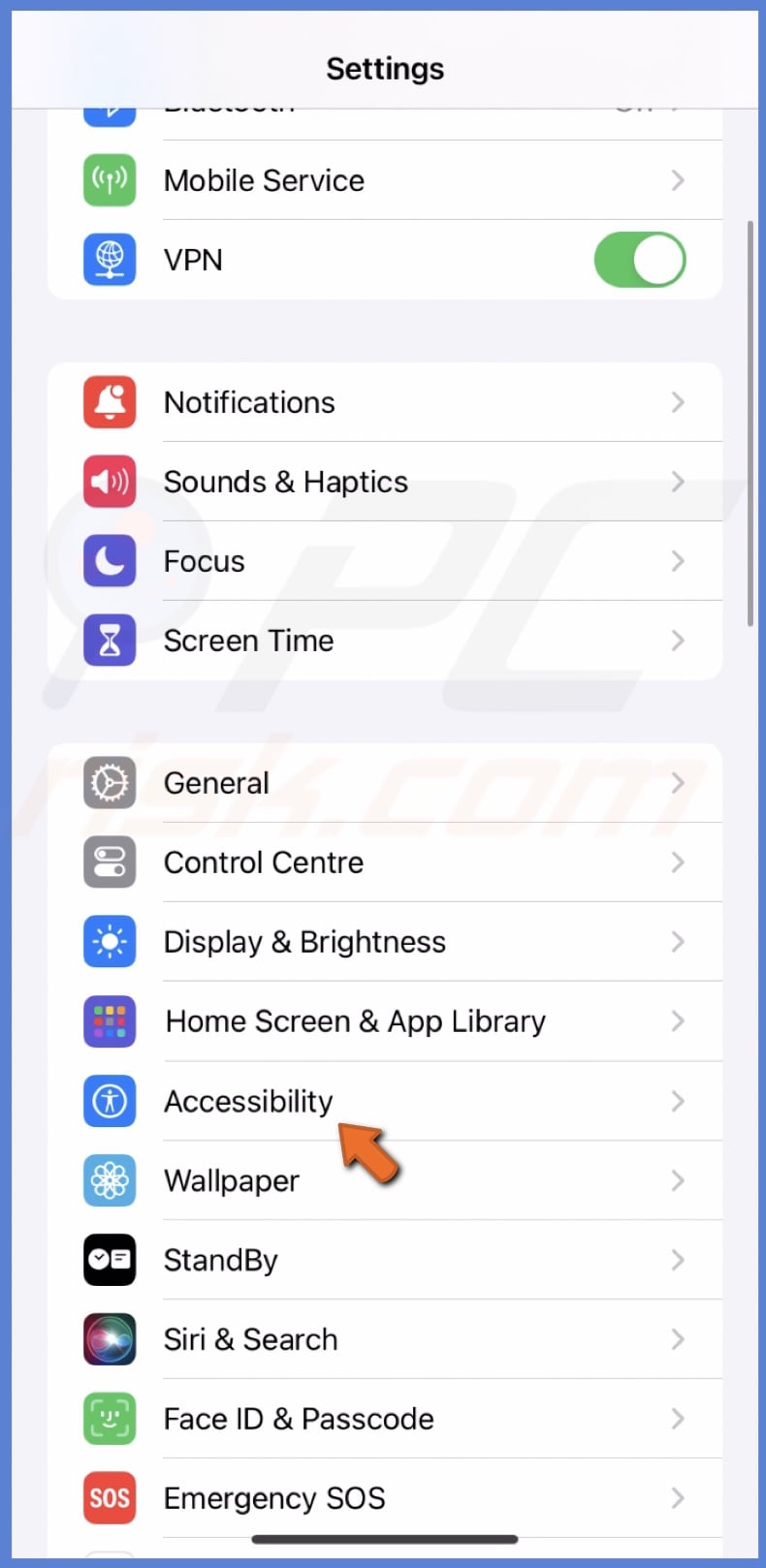766x1568 pixels.
Task: Open Screen Time
Action: 384,641
